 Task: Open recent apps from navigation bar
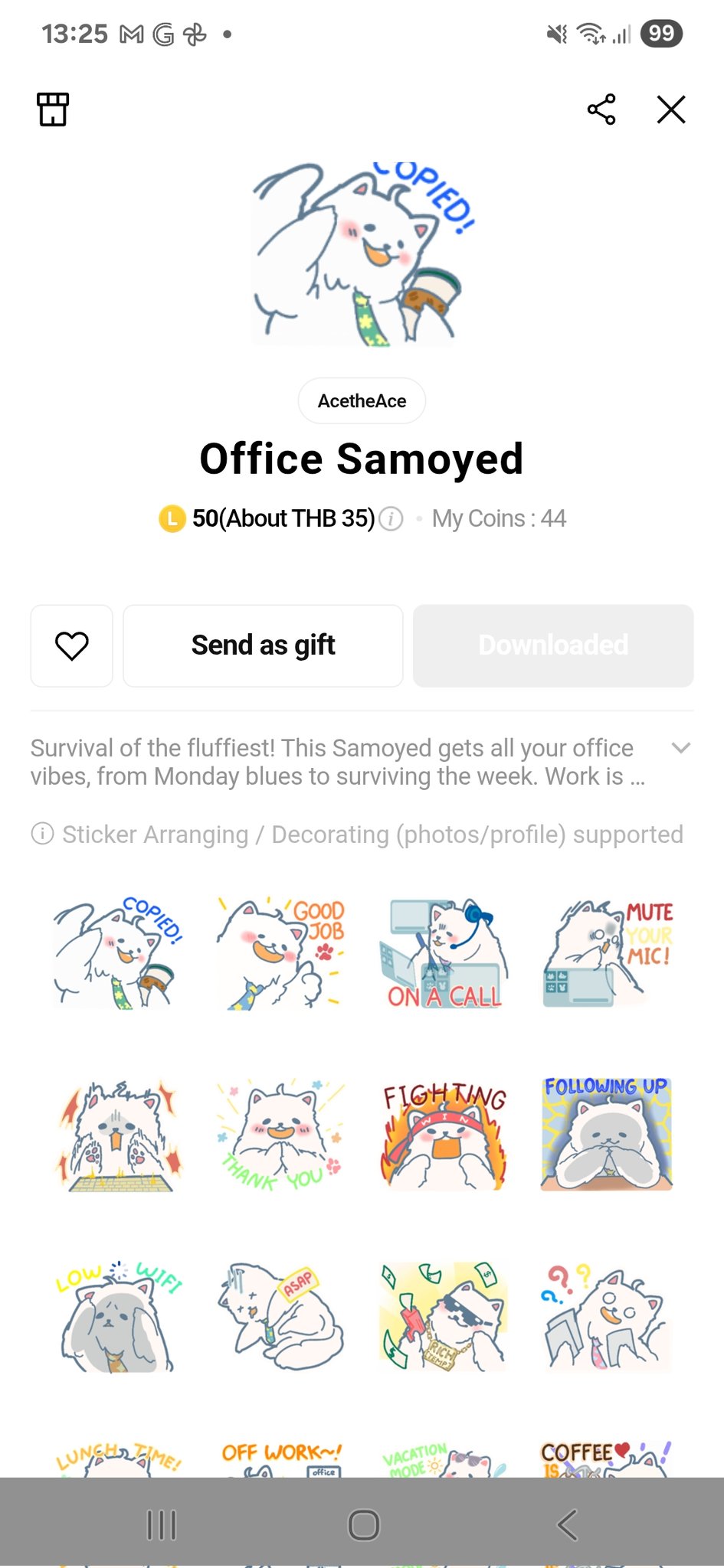[161, 1524]
